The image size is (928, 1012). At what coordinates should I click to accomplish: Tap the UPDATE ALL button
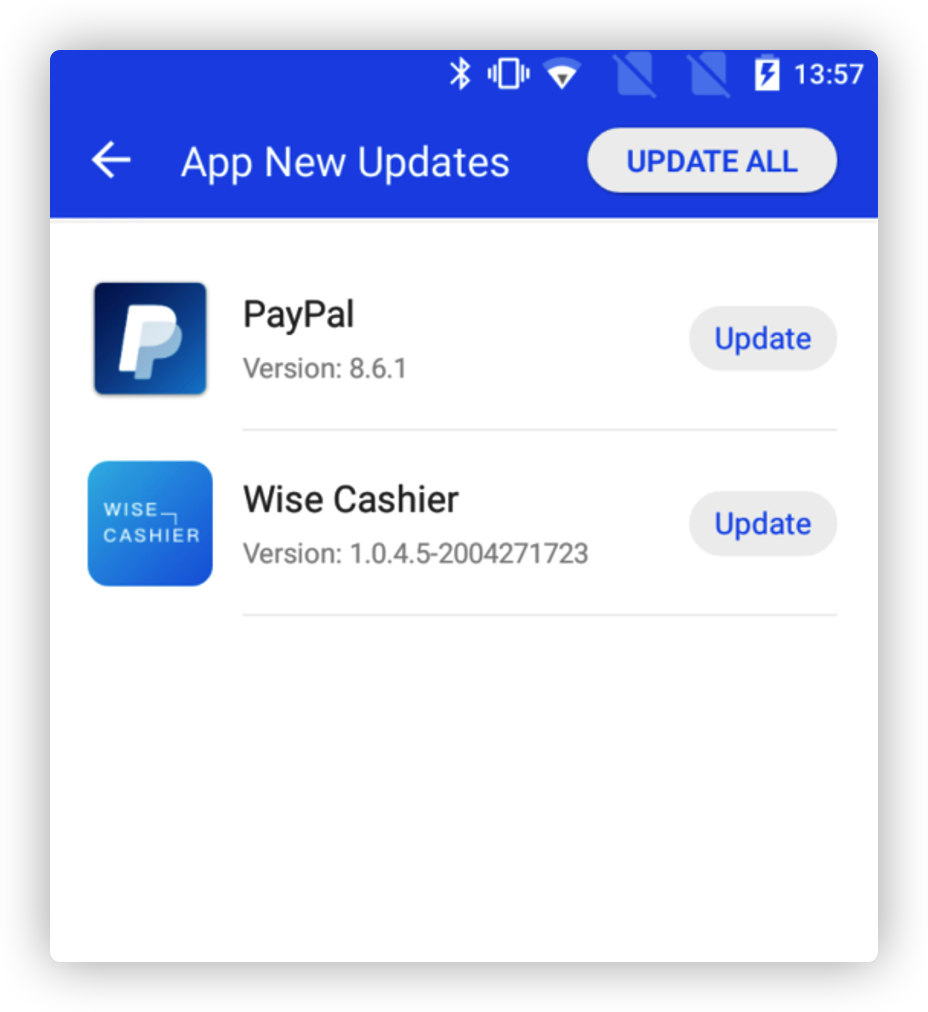click(x=711, y=161)
